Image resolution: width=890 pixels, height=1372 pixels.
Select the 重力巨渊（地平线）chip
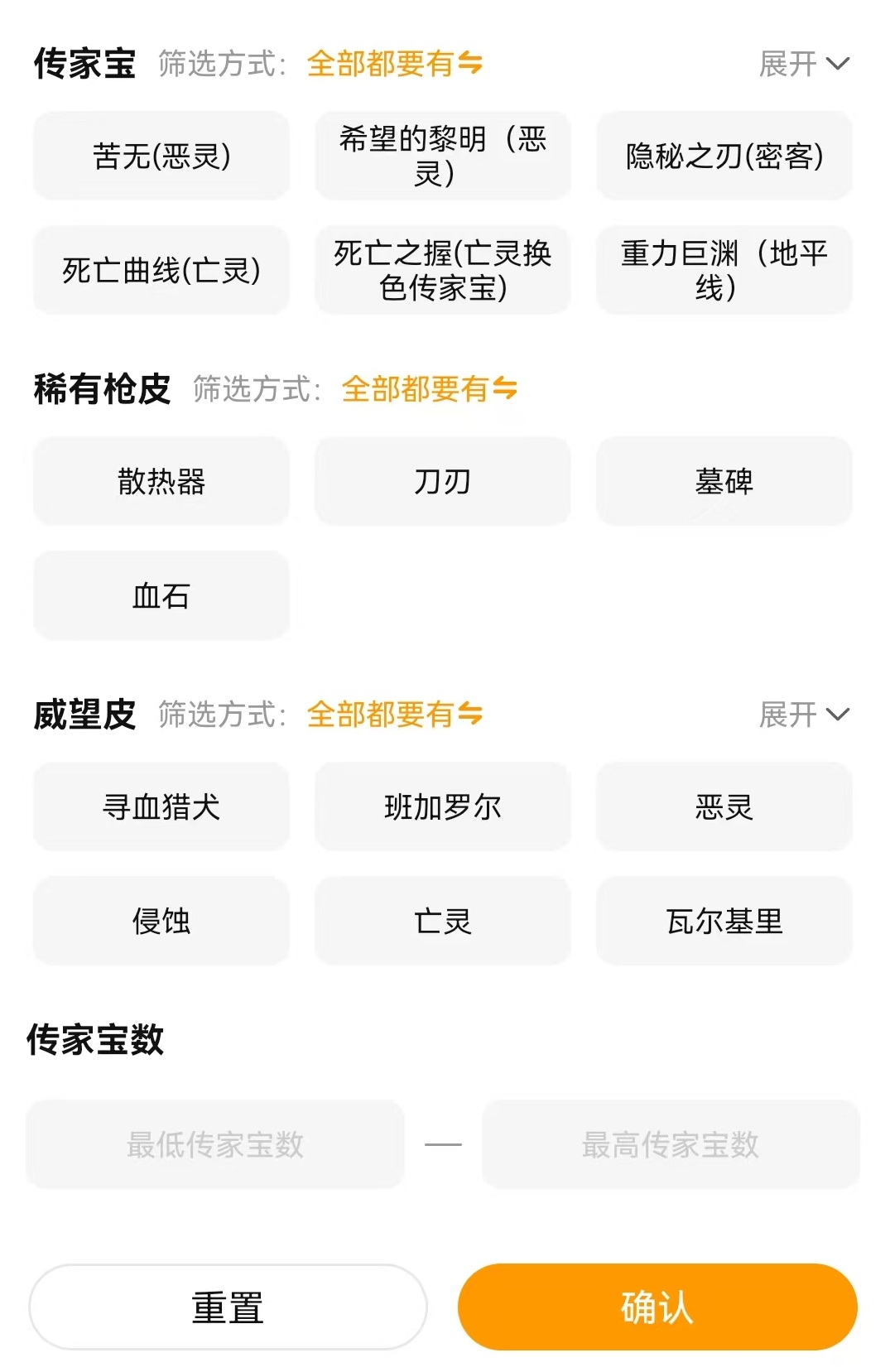(724, 270)
